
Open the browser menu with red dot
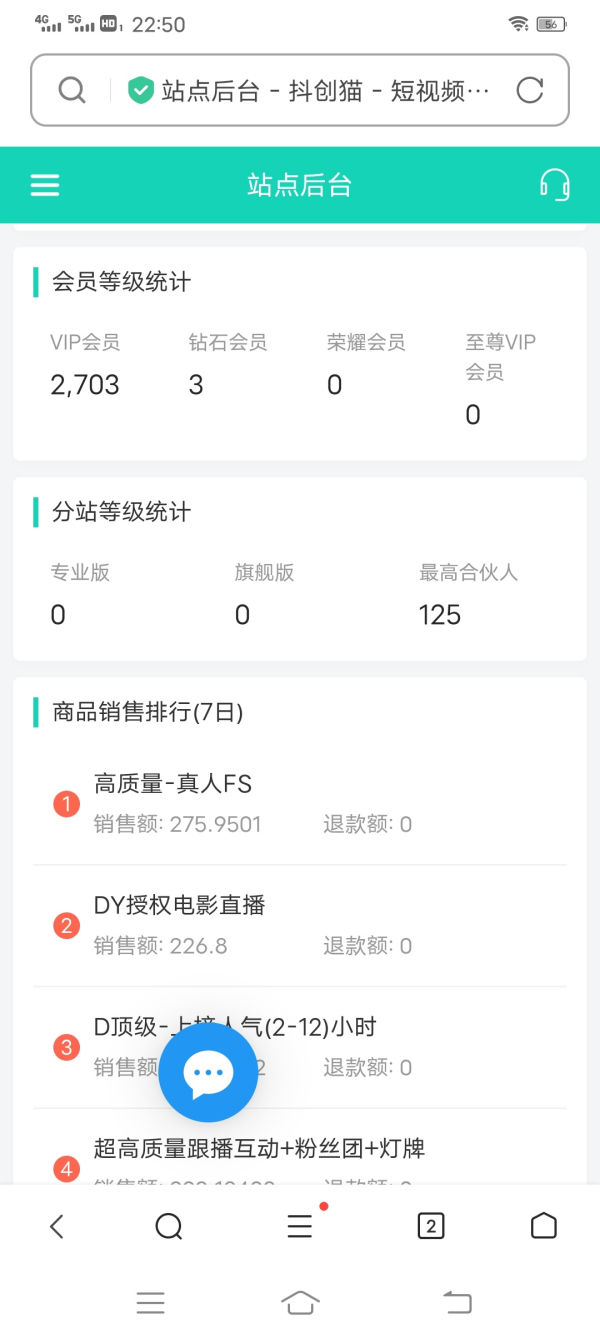tap(300, 1226)
